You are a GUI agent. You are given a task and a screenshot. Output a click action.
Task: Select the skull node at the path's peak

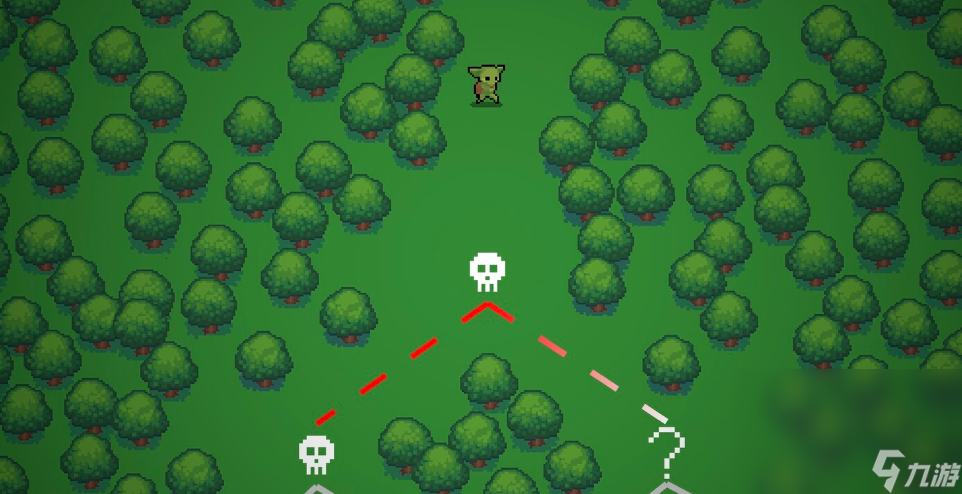point(487,271)
